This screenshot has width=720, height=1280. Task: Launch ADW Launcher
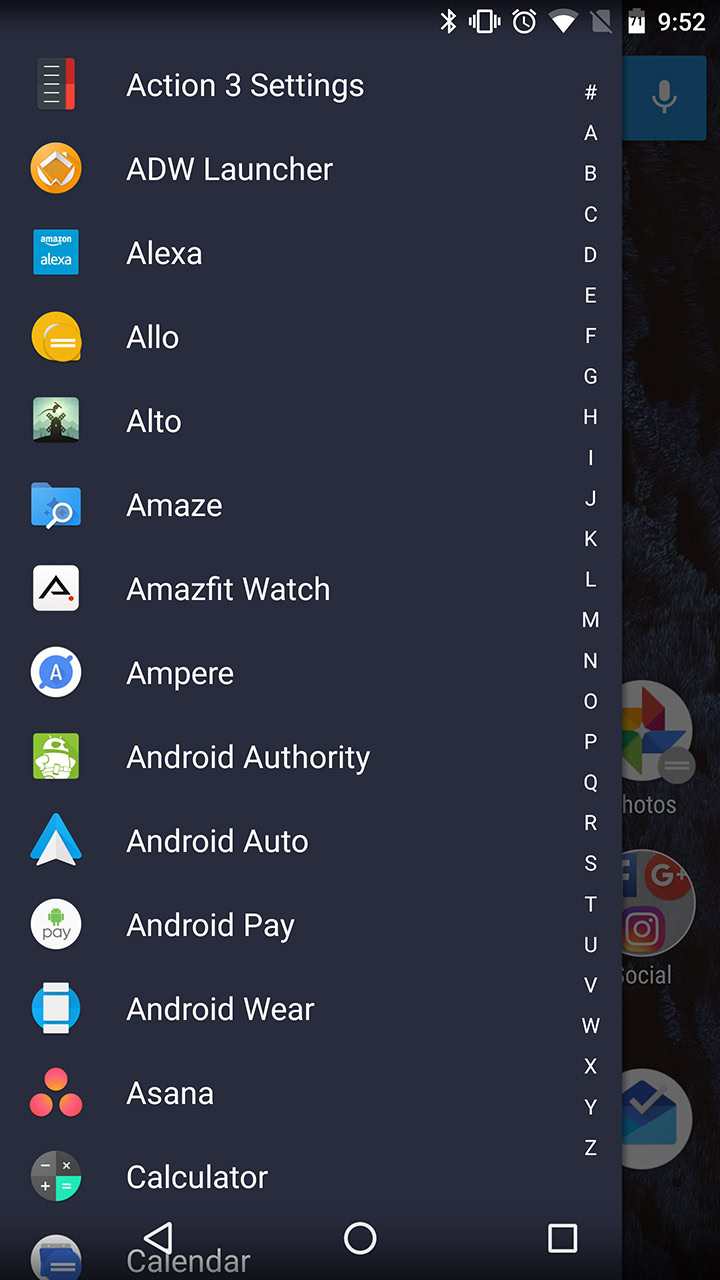coord(229,170)
